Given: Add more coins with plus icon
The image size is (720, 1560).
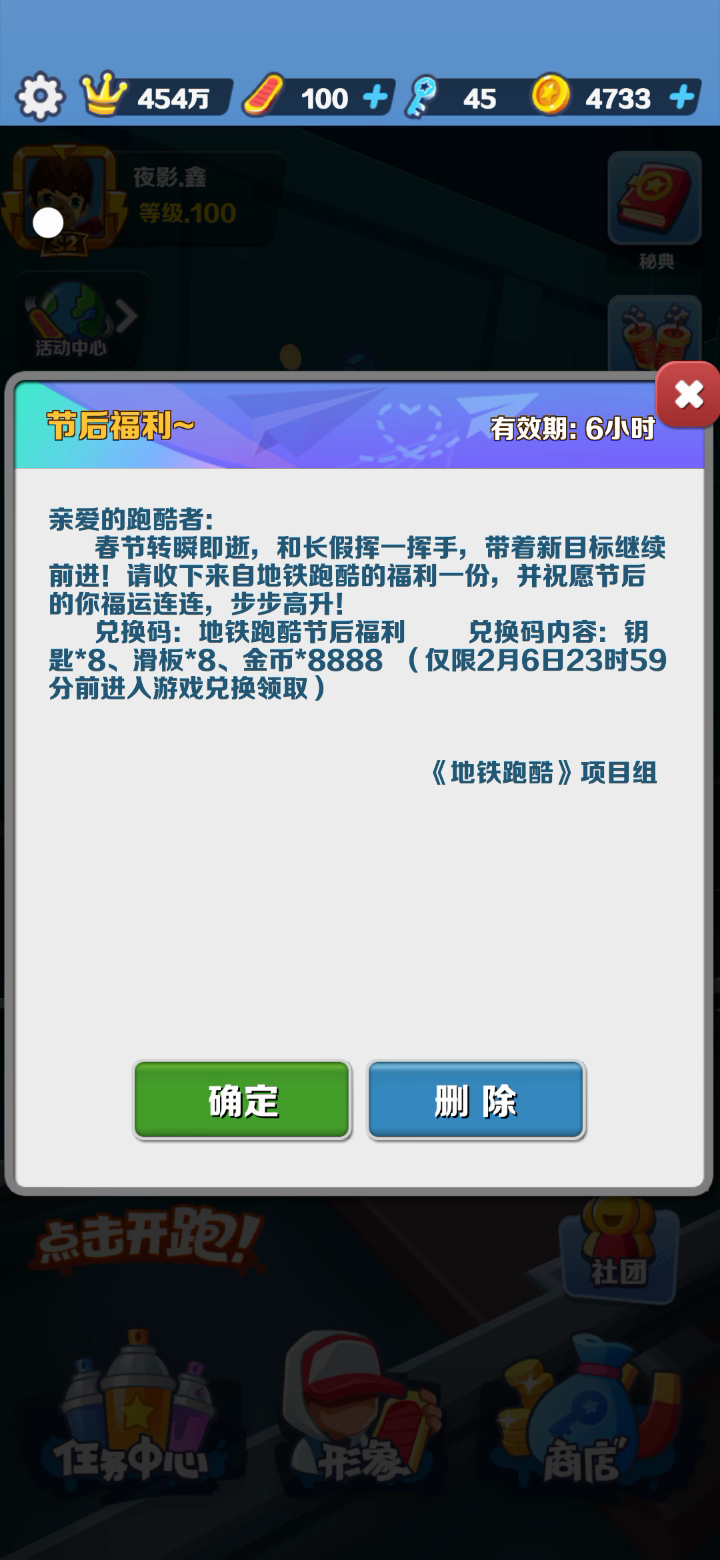Looking at the screenshot, I should point(682,97).
